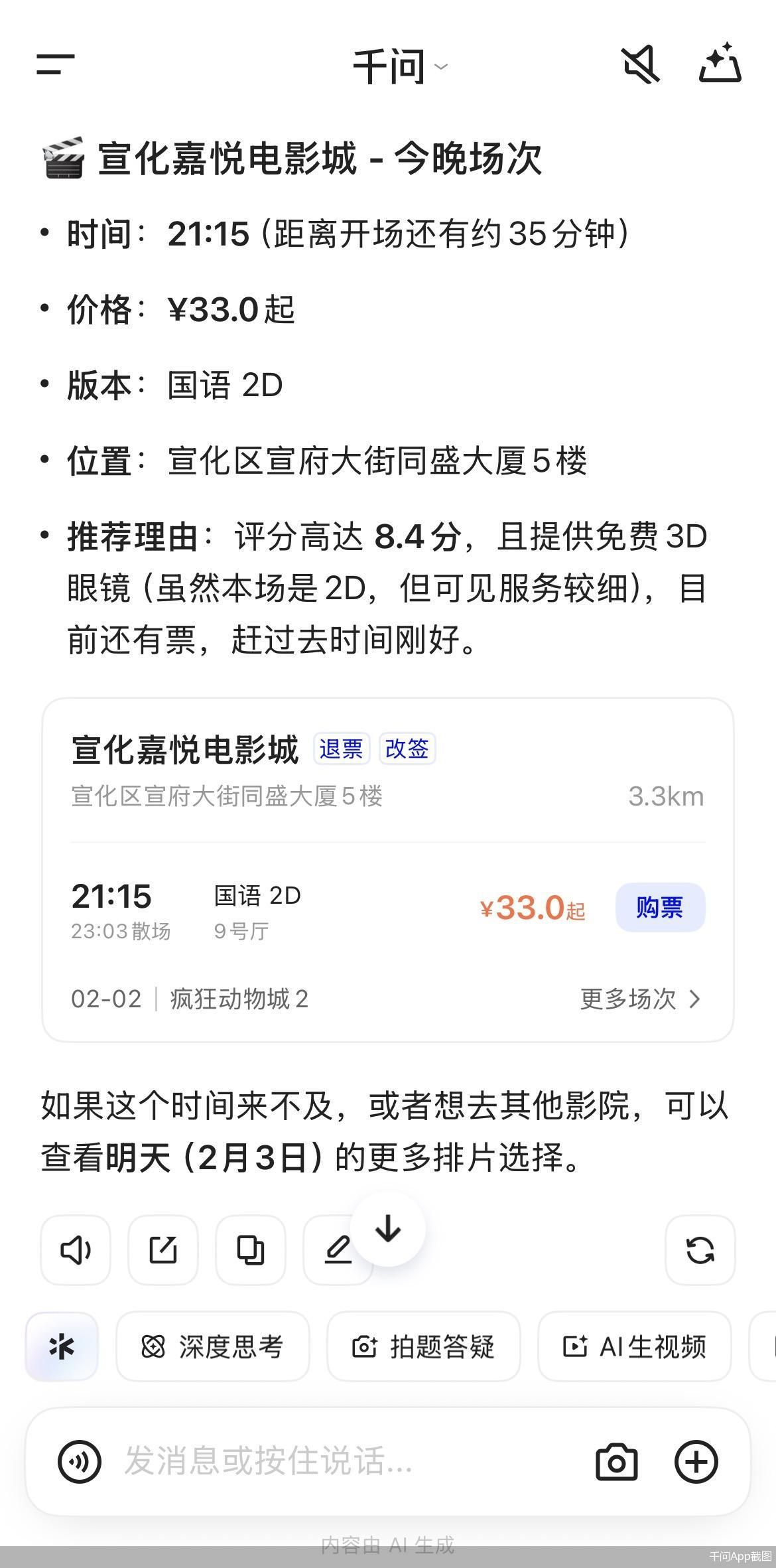Activate 拍题答疑 feature
This screenshot has width=776, height=1568.
click(423, 1346)
